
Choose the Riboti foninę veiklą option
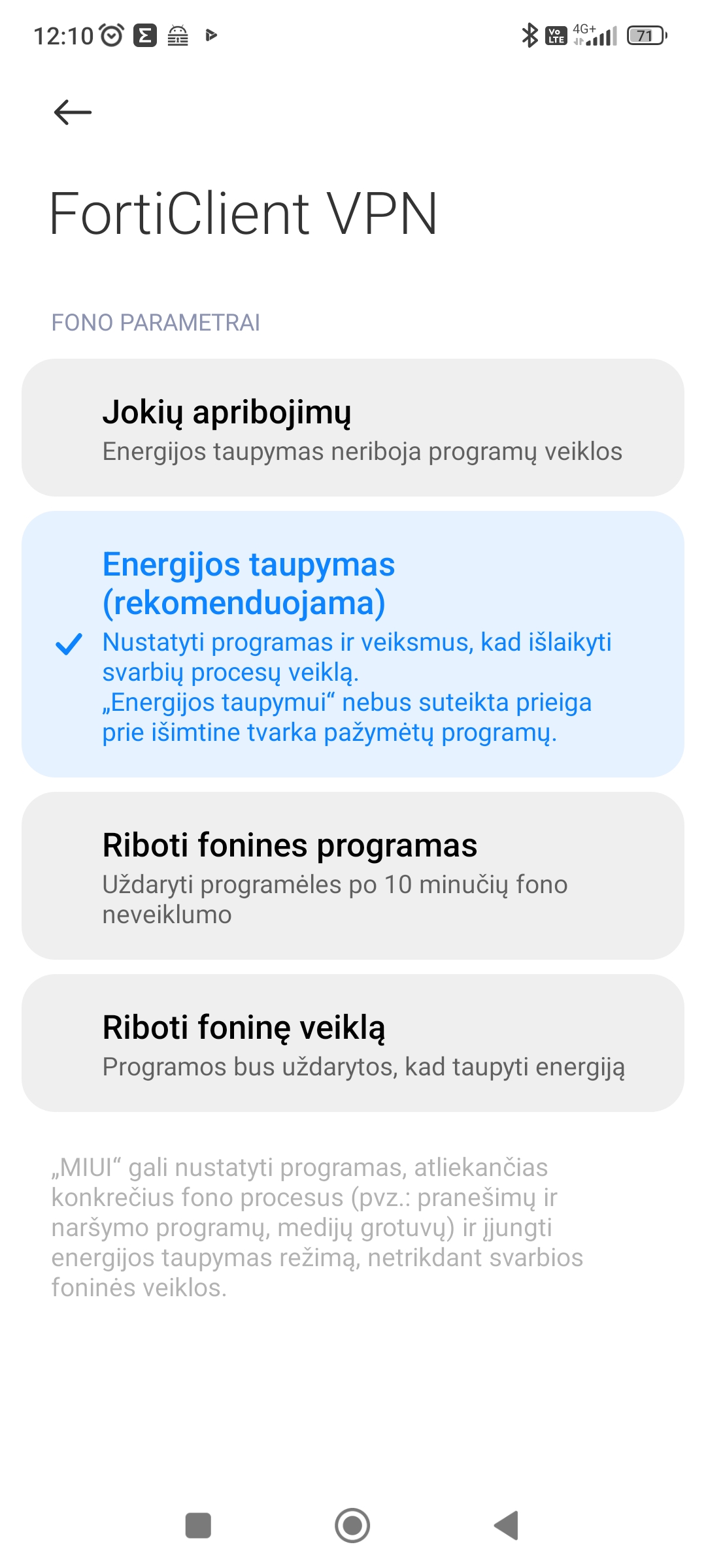click(353, 1043)
